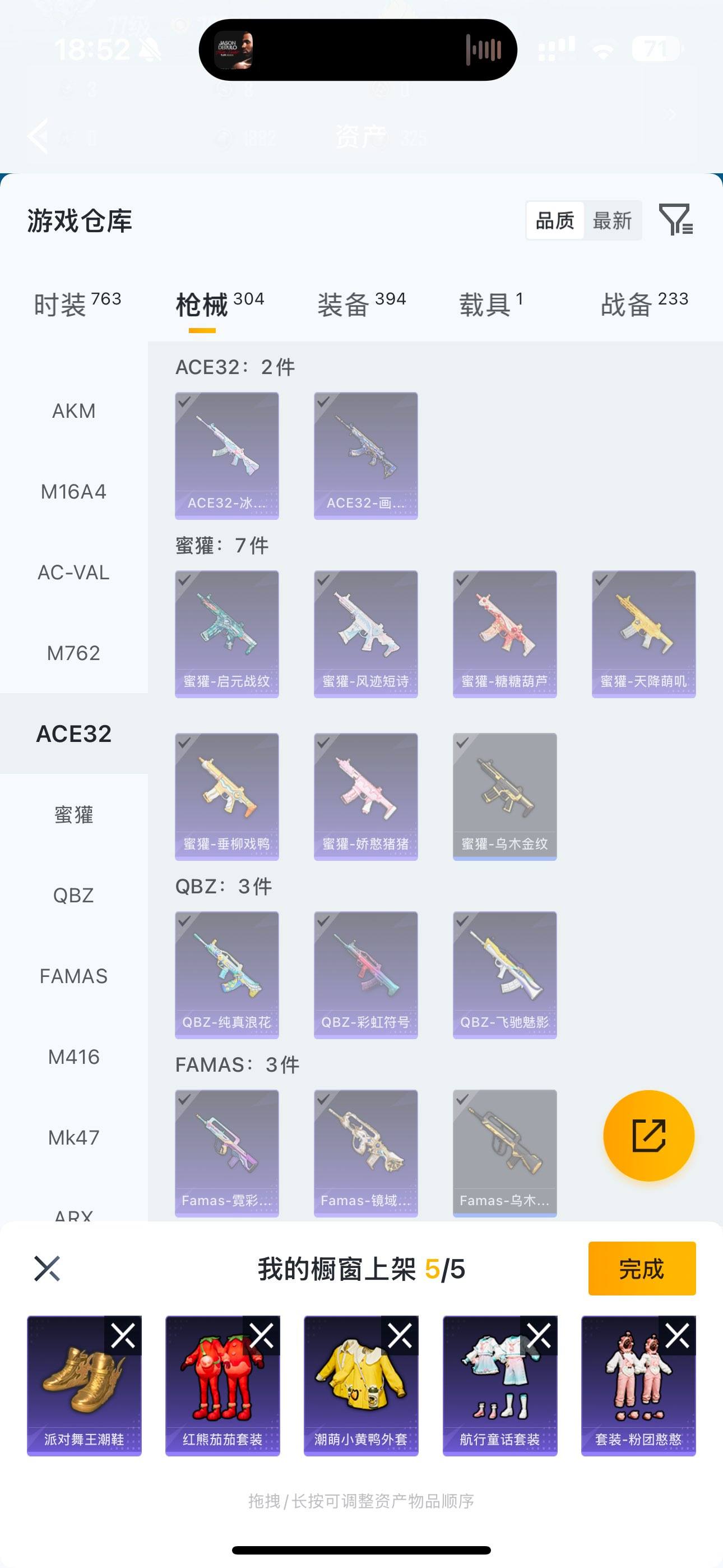Choose FAMAS from the side list

73,976
